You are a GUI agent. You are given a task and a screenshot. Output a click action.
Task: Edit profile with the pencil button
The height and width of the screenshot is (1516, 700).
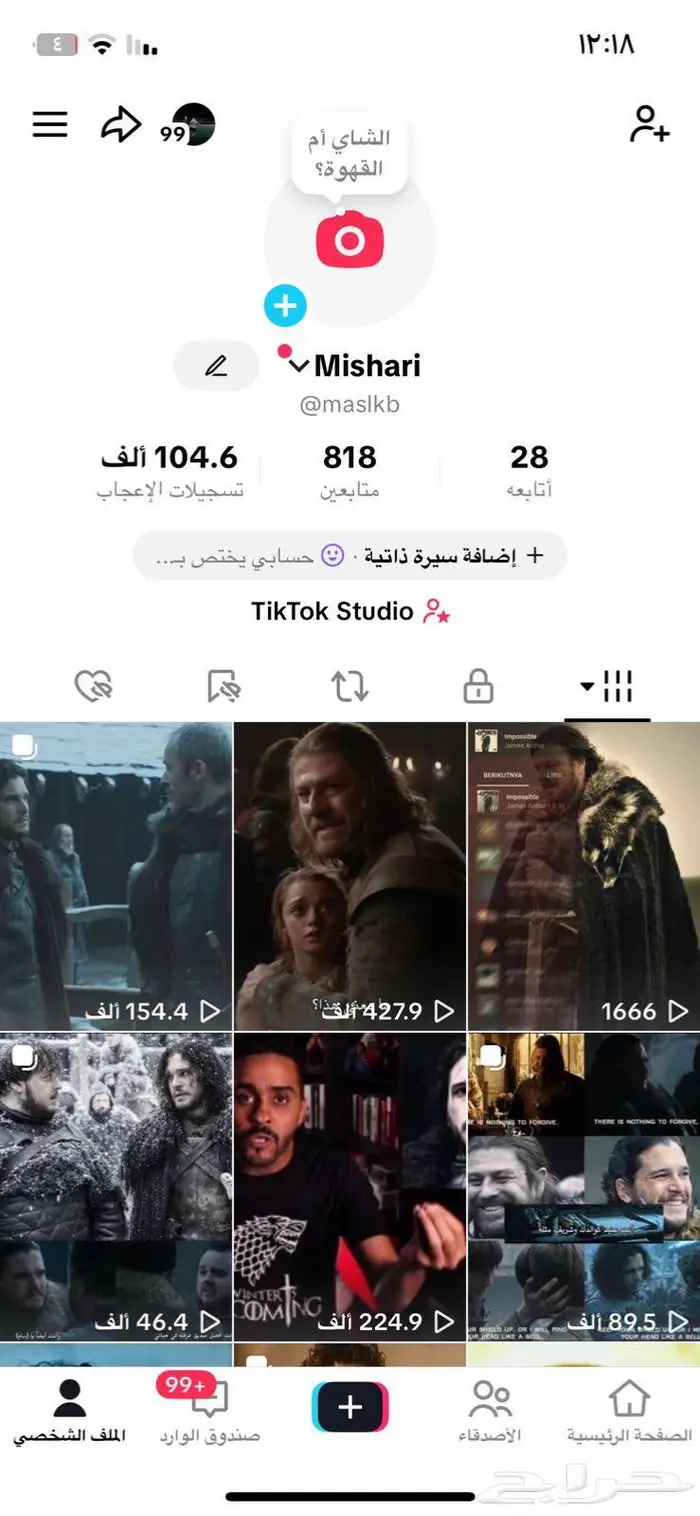point(216,366)
